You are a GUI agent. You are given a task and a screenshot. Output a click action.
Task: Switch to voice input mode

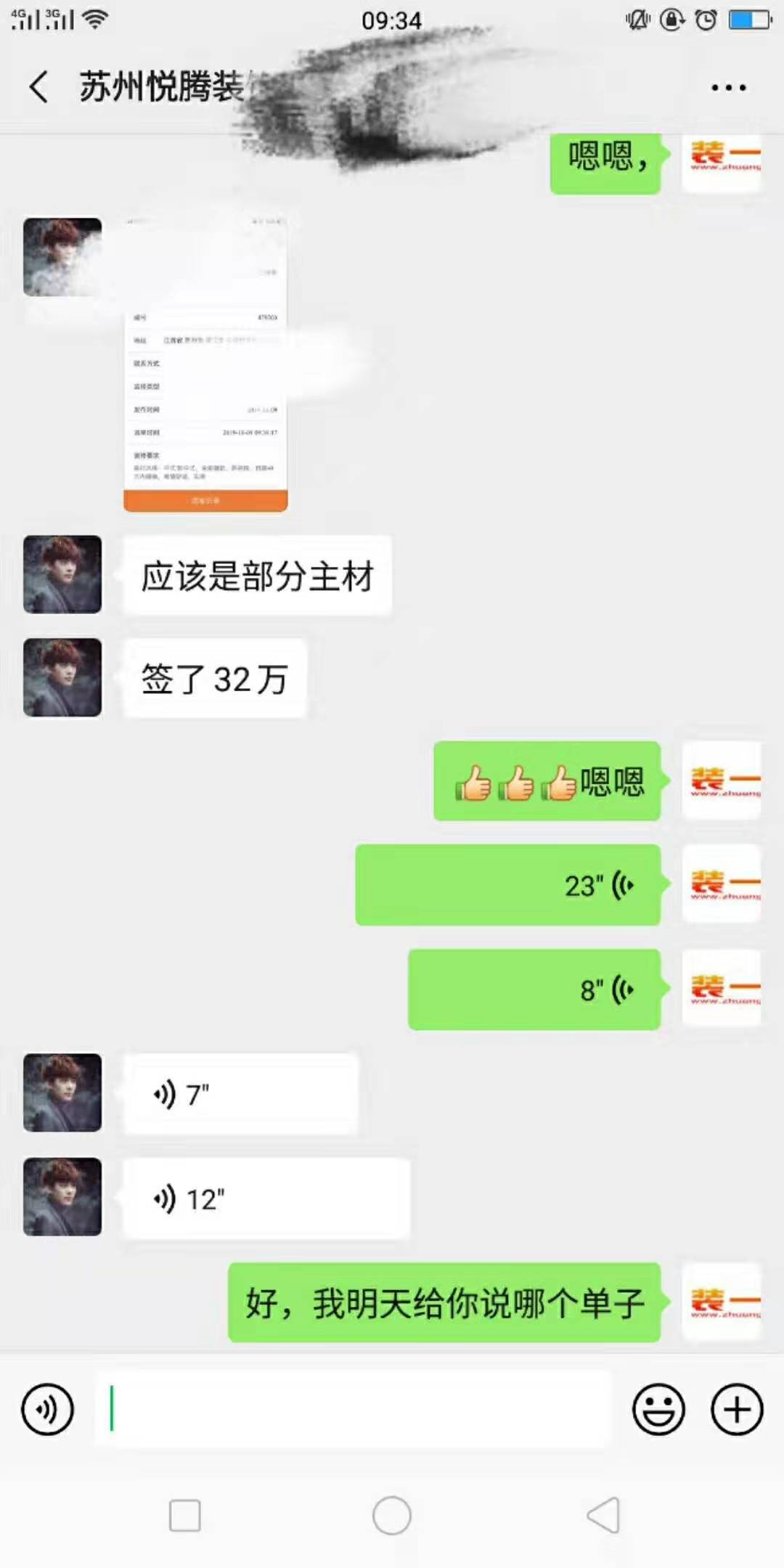(x=48, y=1410)
